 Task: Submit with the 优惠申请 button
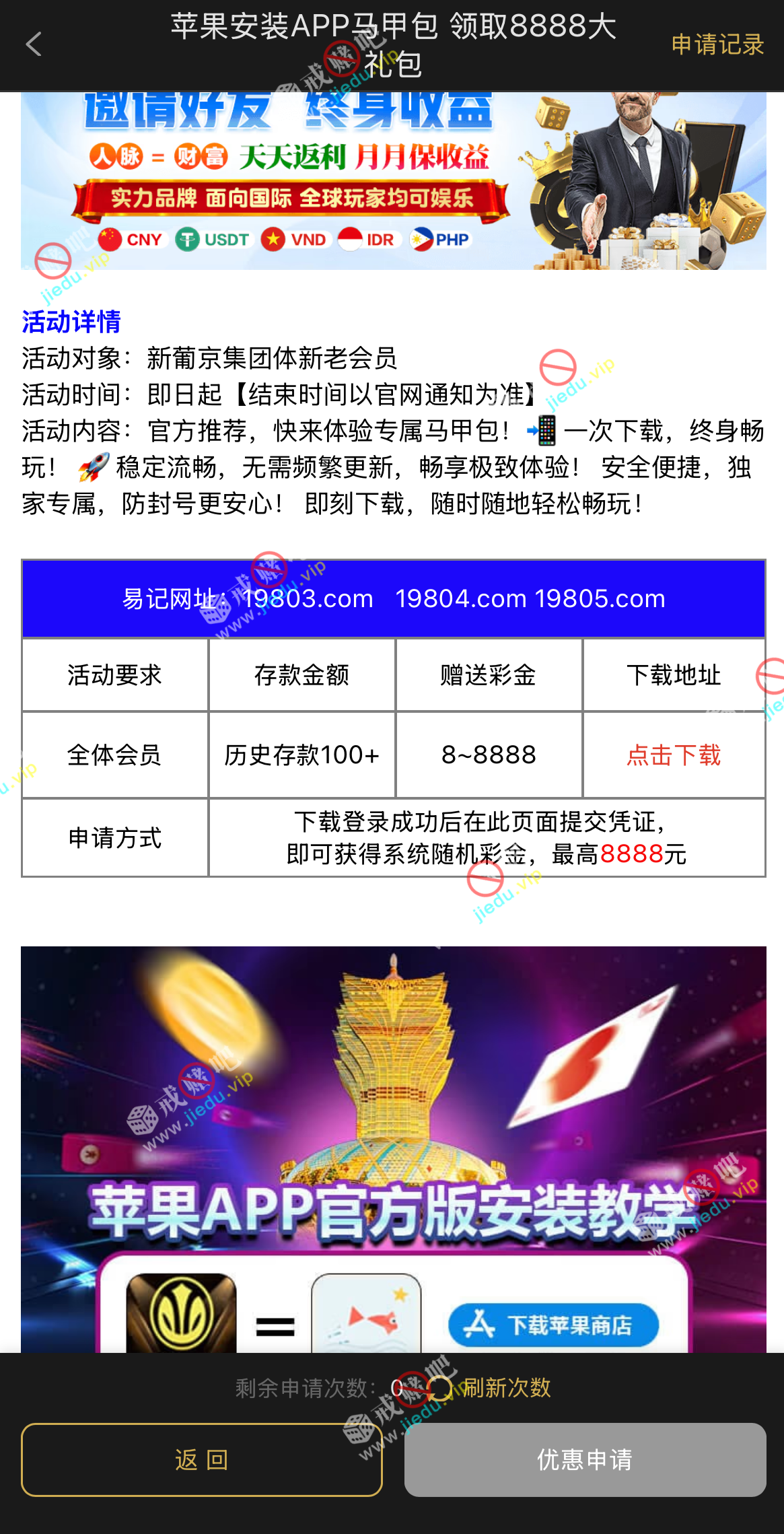click(x=585, y=1460)
